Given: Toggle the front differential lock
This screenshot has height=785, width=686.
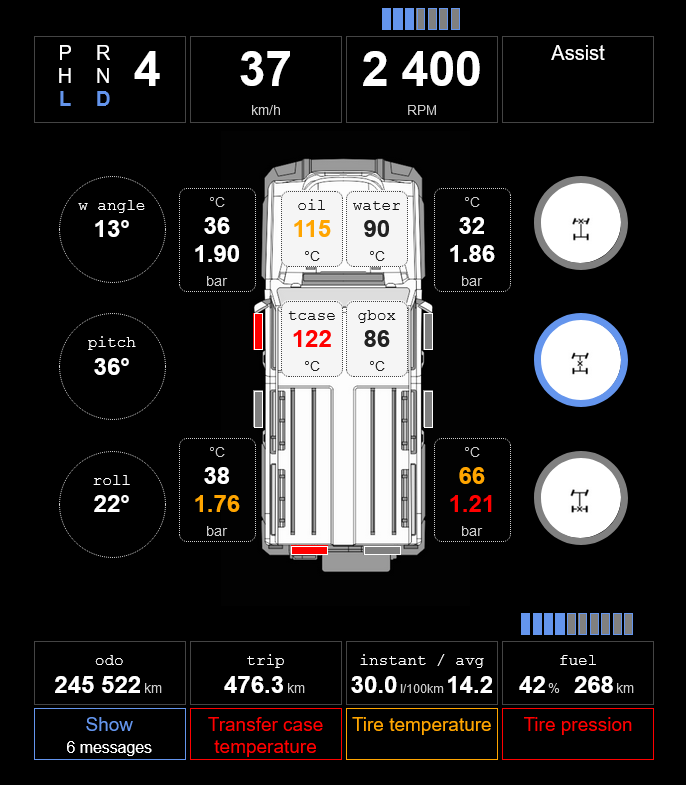Looking at the screenshot, I should [x=580, y=225].
